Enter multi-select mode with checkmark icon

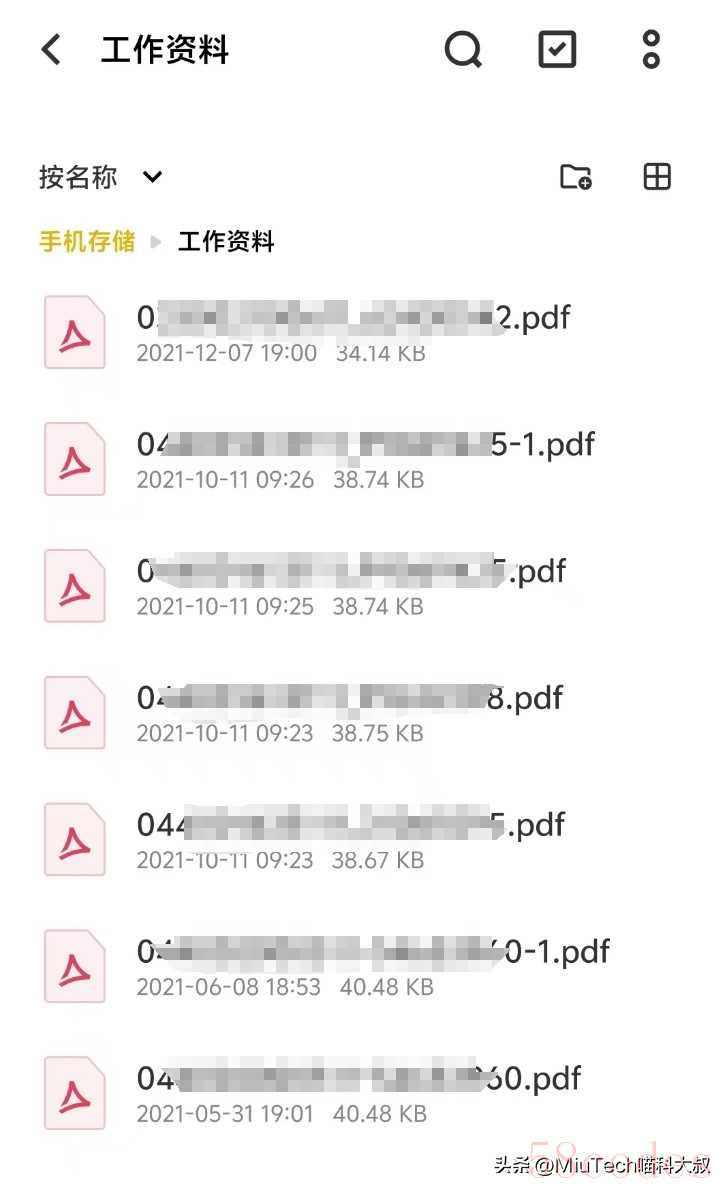[557, 50]
